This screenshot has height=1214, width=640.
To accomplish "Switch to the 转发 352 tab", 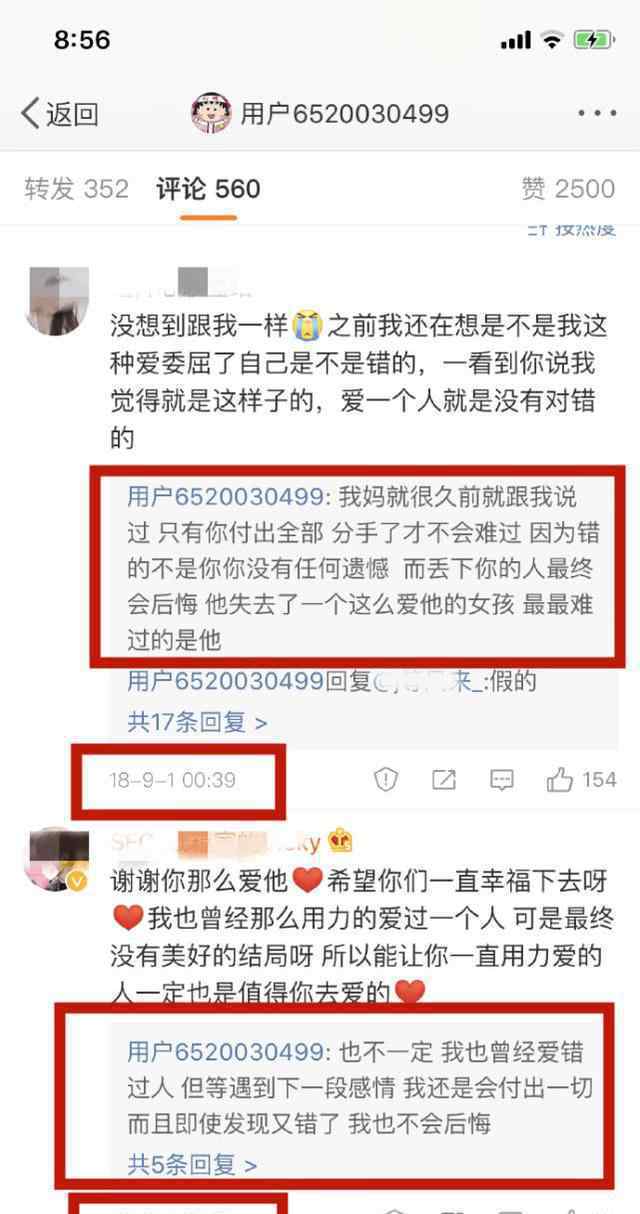I will (x=77, y=189).
